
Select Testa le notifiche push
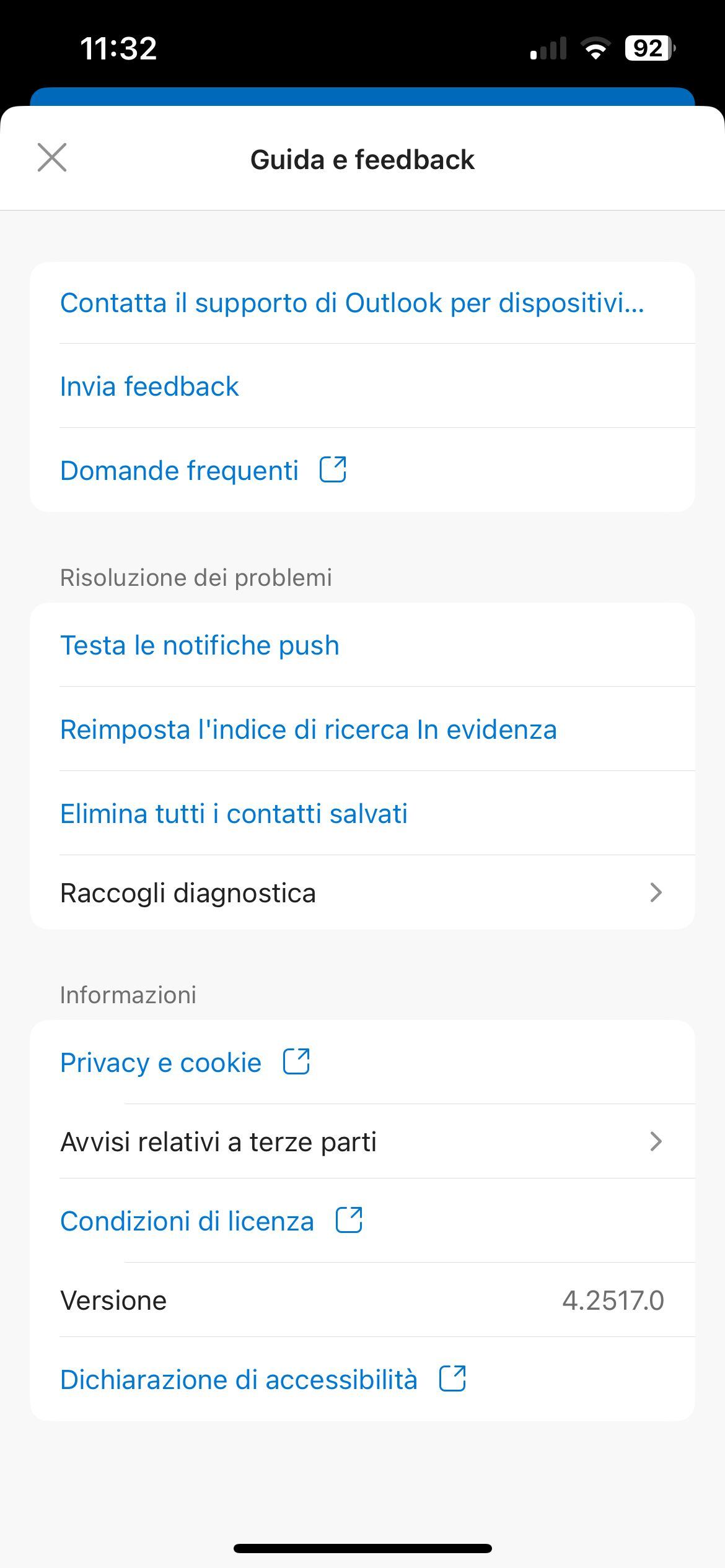pyautogui.click(x=362, y=645)
